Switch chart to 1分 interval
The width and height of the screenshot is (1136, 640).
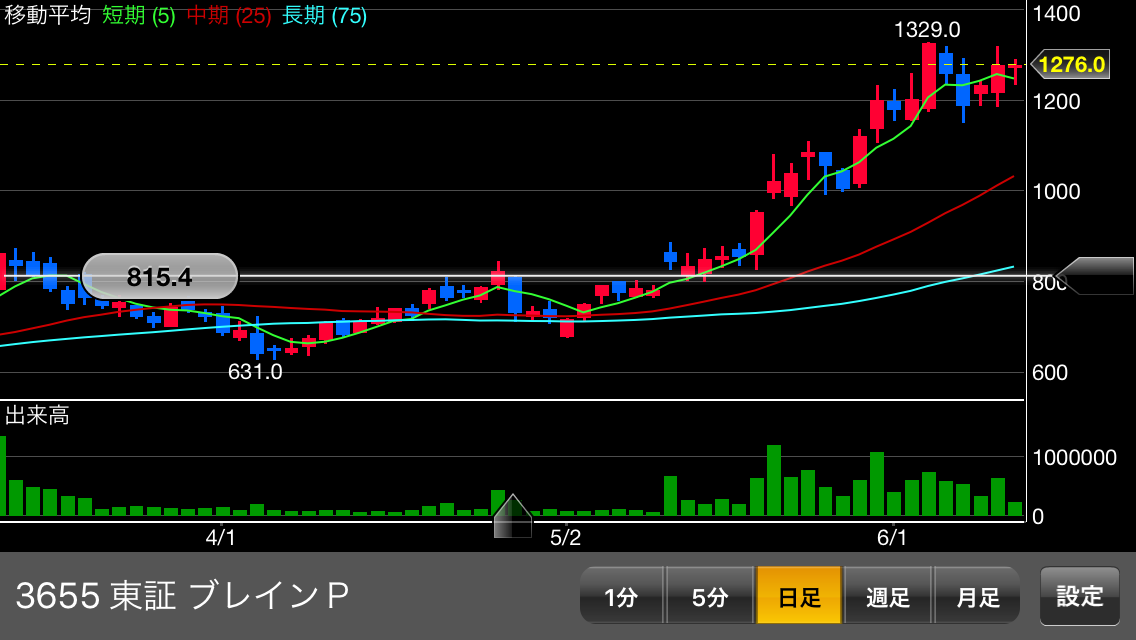pos(621,597)
